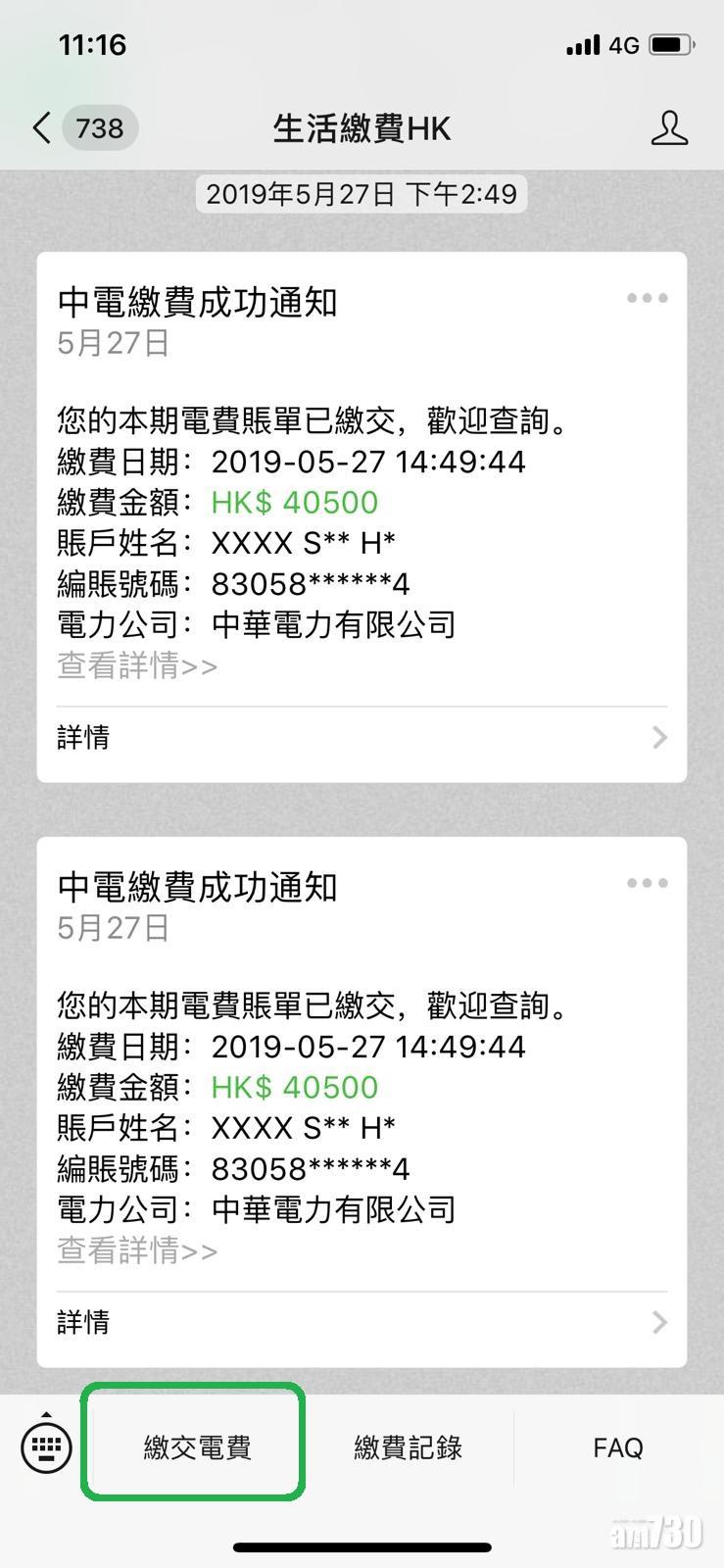View 繳費記錄 payment records
Viewport: 724px width, 1568px height.
[408, 1447]
